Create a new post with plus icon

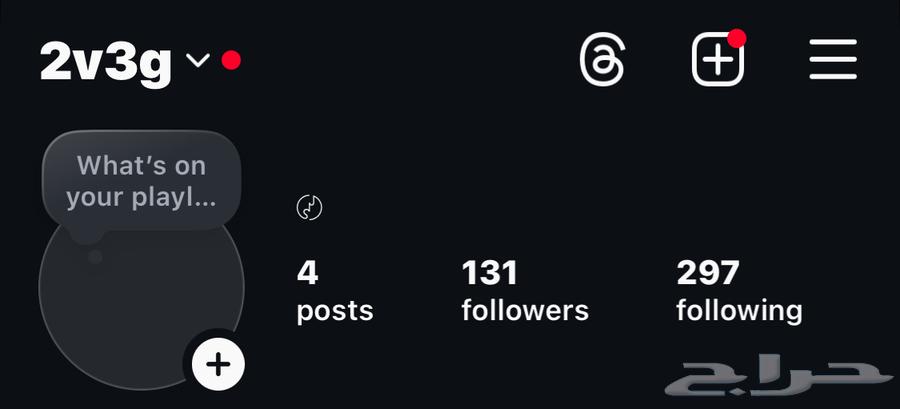pyautogui.click(x=718, y=60)
